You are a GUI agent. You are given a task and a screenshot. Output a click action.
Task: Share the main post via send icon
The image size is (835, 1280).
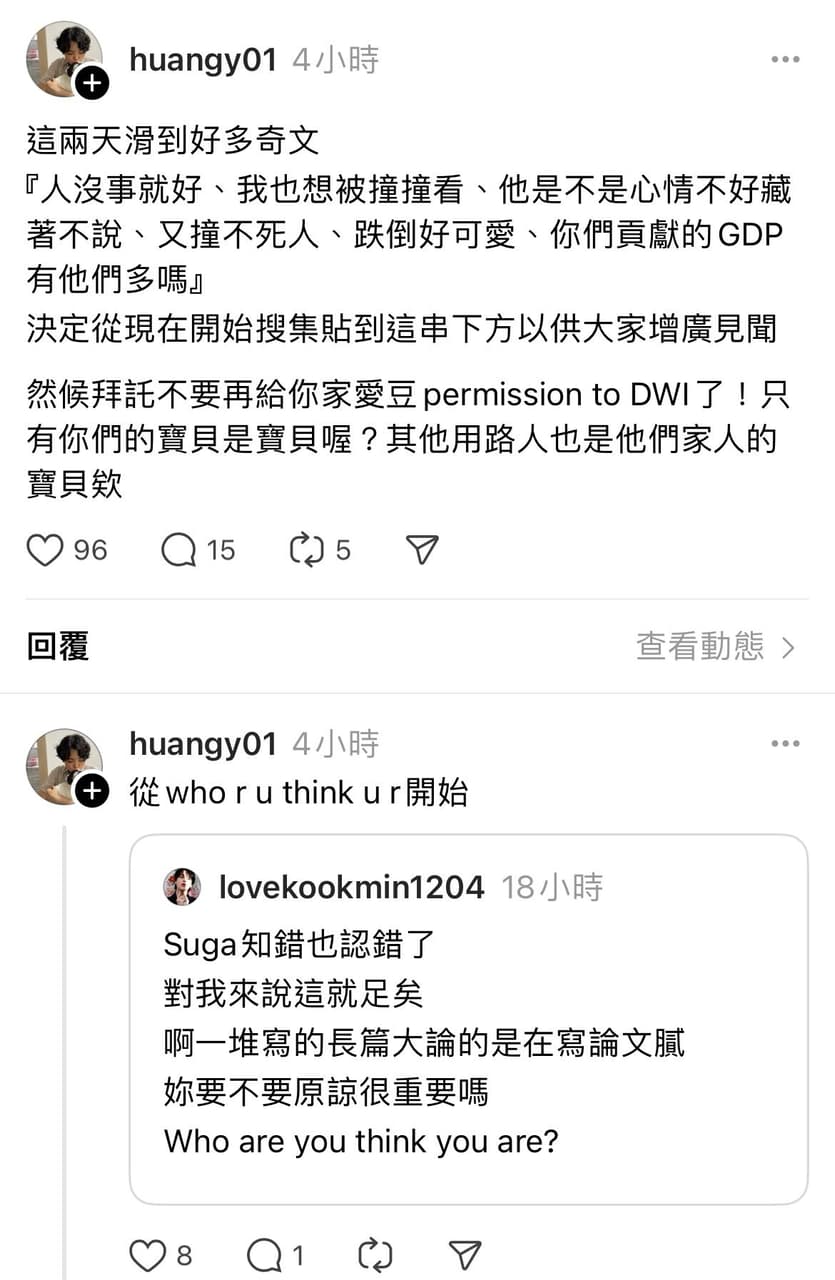422,550
